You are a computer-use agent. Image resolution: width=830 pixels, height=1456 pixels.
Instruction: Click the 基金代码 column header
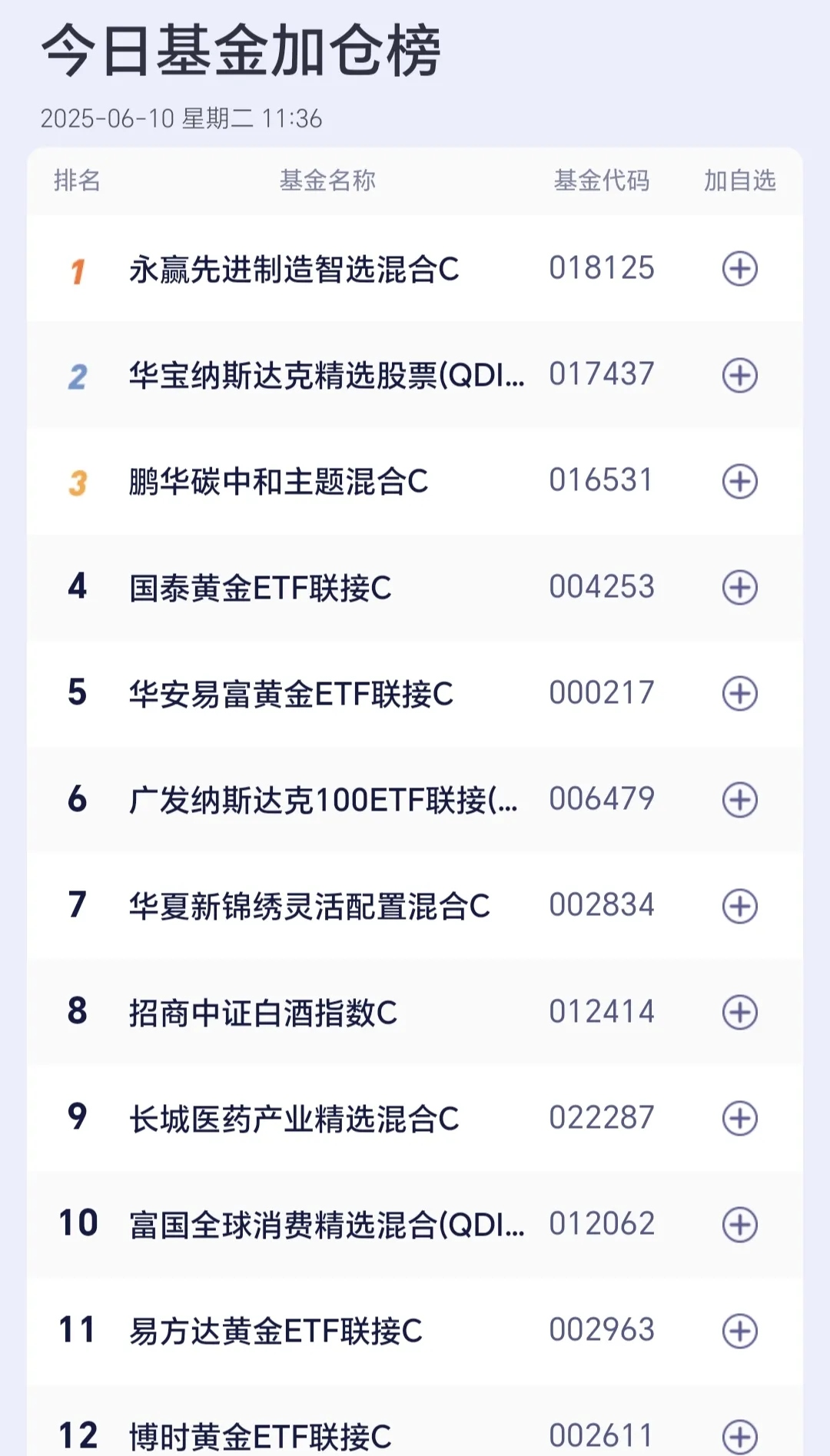pos(602,181)
